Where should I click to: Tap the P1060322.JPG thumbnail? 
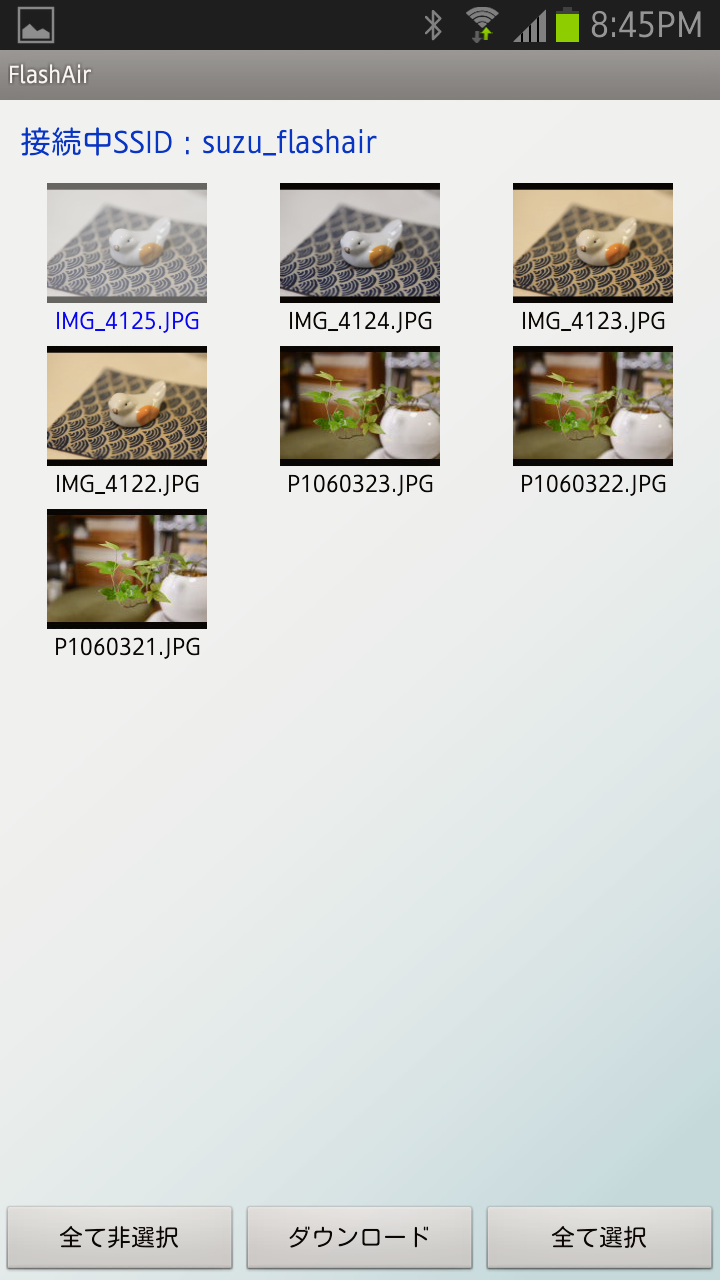click(593, 406)
